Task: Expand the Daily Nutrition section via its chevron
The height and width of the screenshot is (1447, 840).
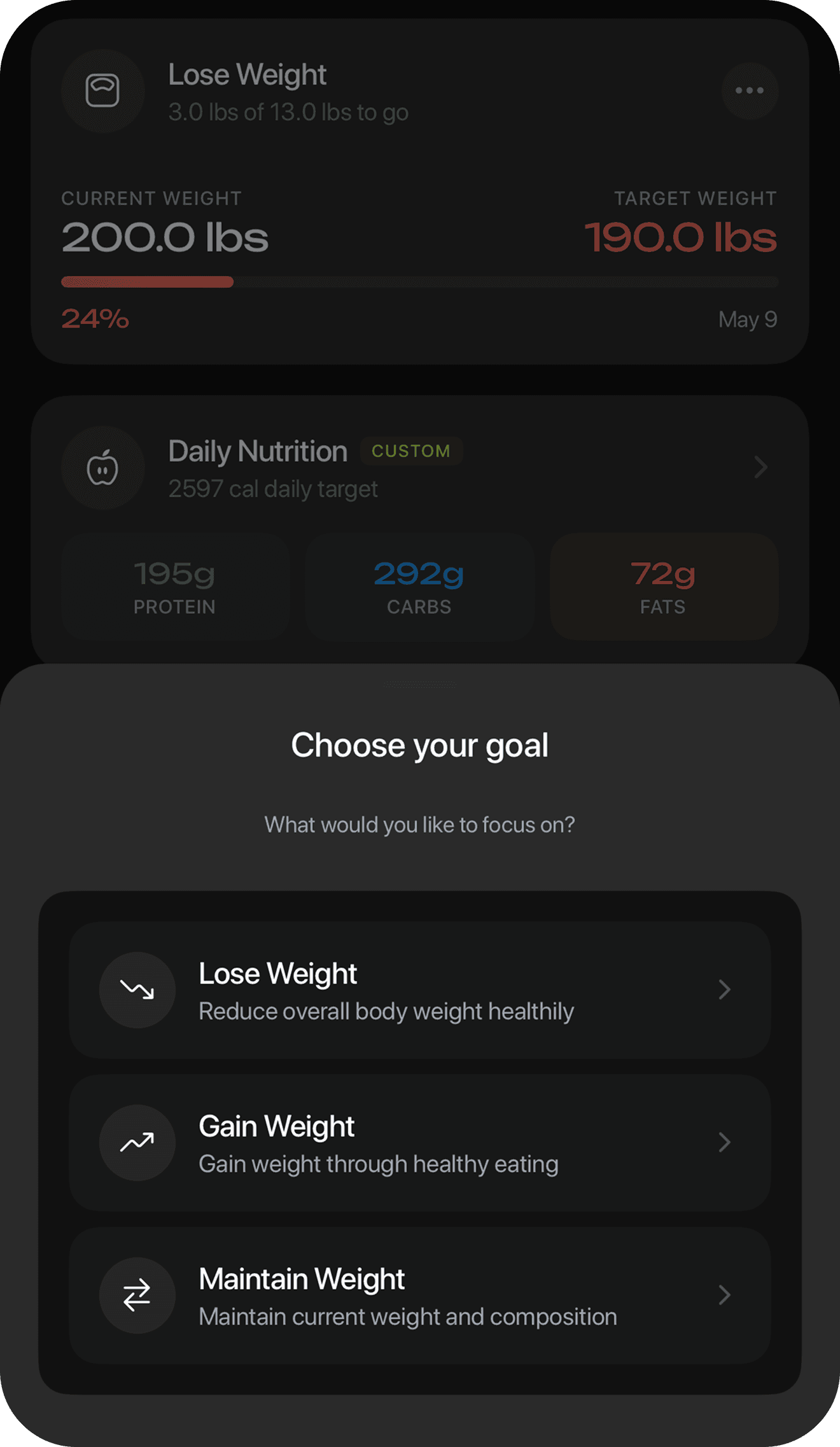Action: (x=761, y=468)
